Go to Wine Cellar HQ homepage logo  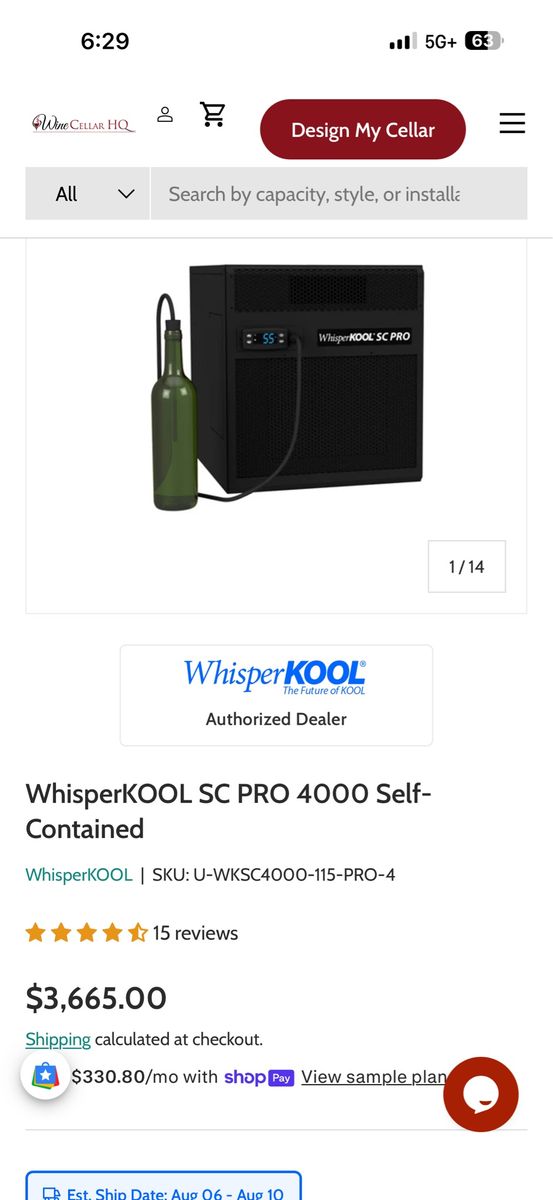(83, 124)
